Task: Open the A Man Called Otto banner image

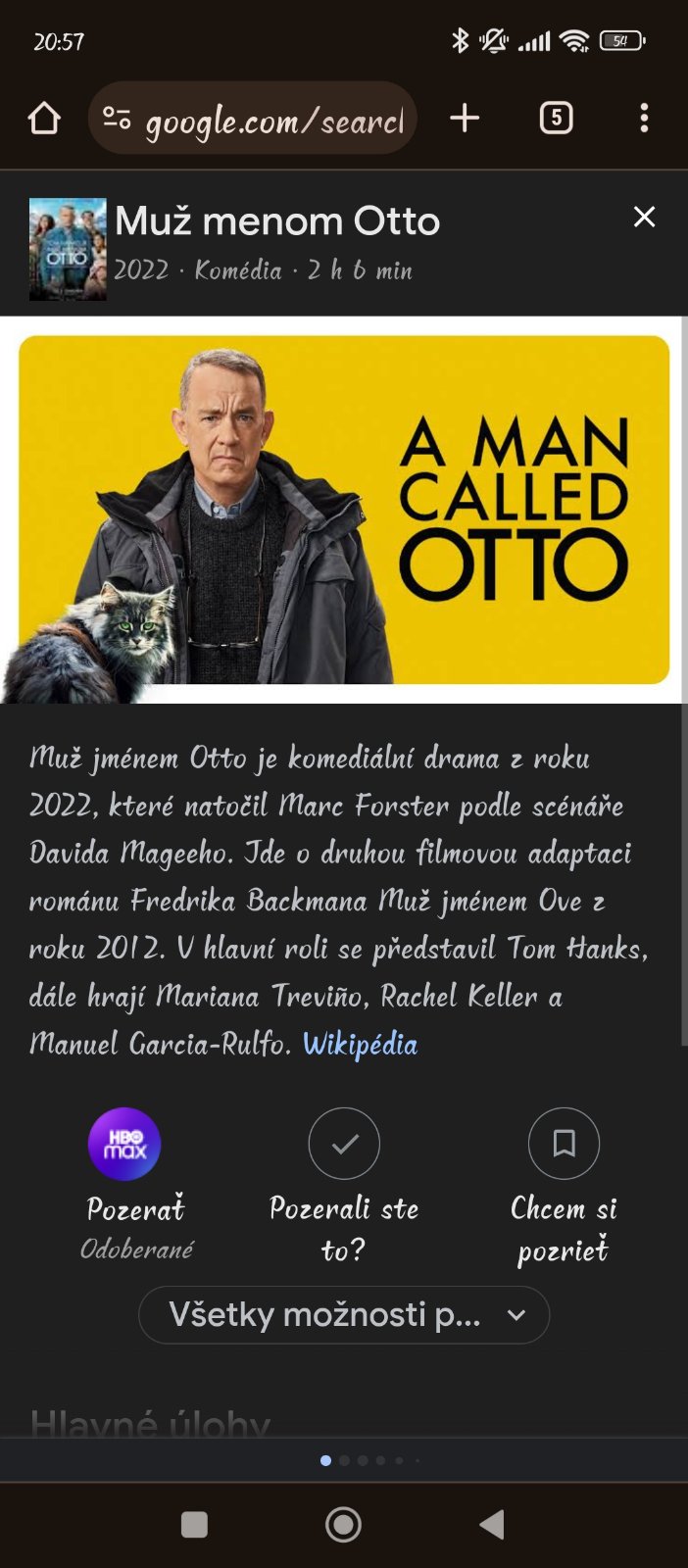Action: (344, 510)
